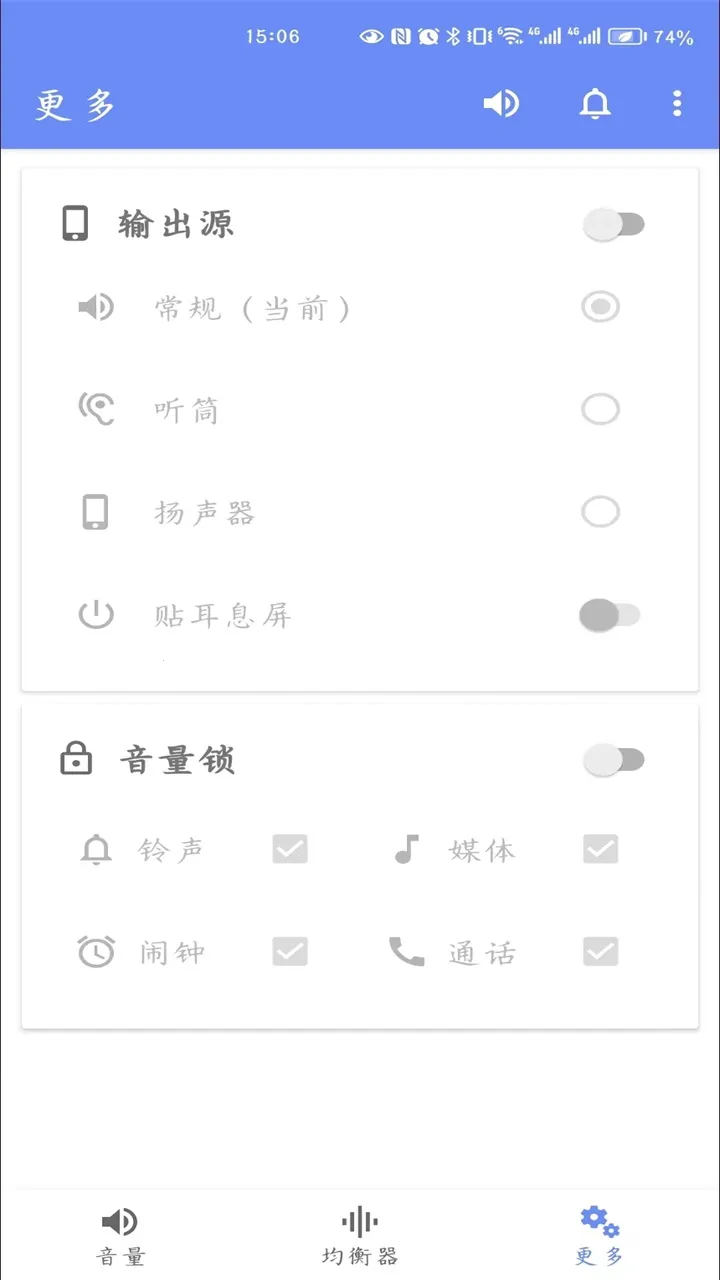Tap the music note icon beside 媒体

tap(406, 849)
